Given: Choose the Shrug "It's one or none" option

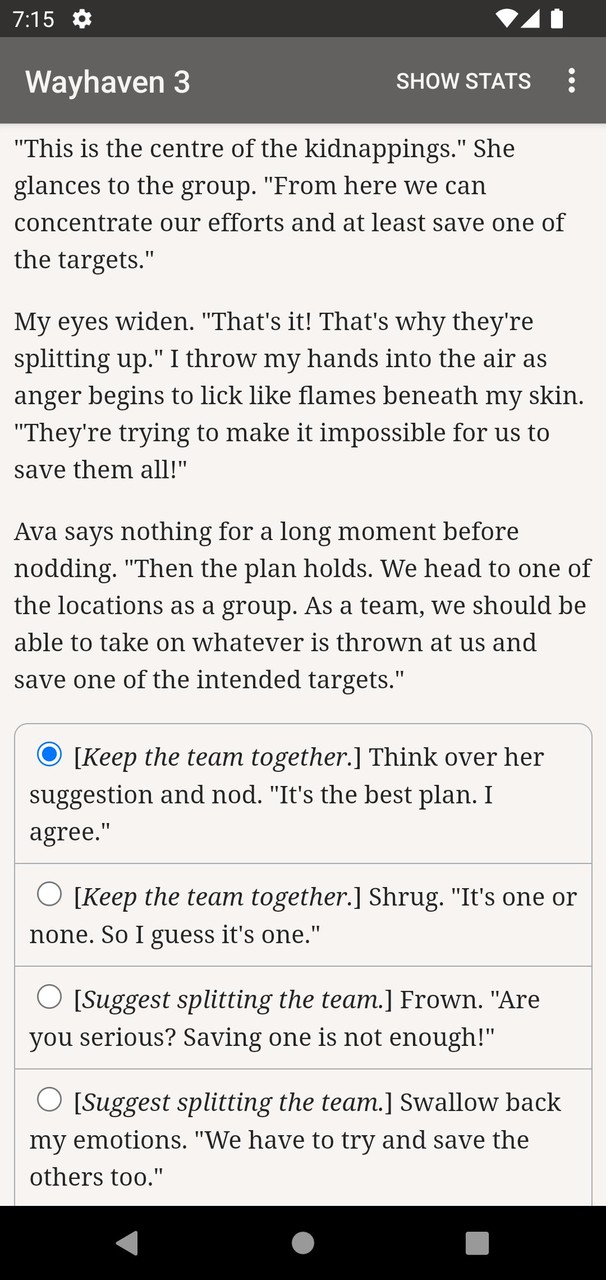Looking at the screenshot, I should click(x=50, y=895).
